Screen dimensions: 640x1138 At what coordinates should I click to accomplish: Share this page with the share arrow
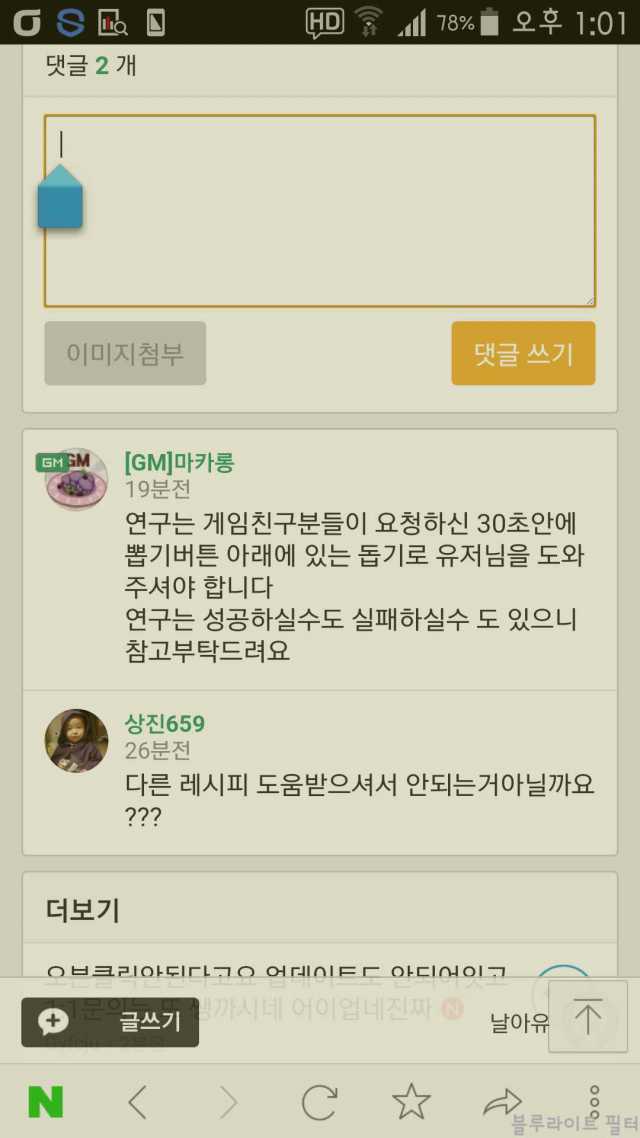pyautogui.click(x=502, y=1102)
